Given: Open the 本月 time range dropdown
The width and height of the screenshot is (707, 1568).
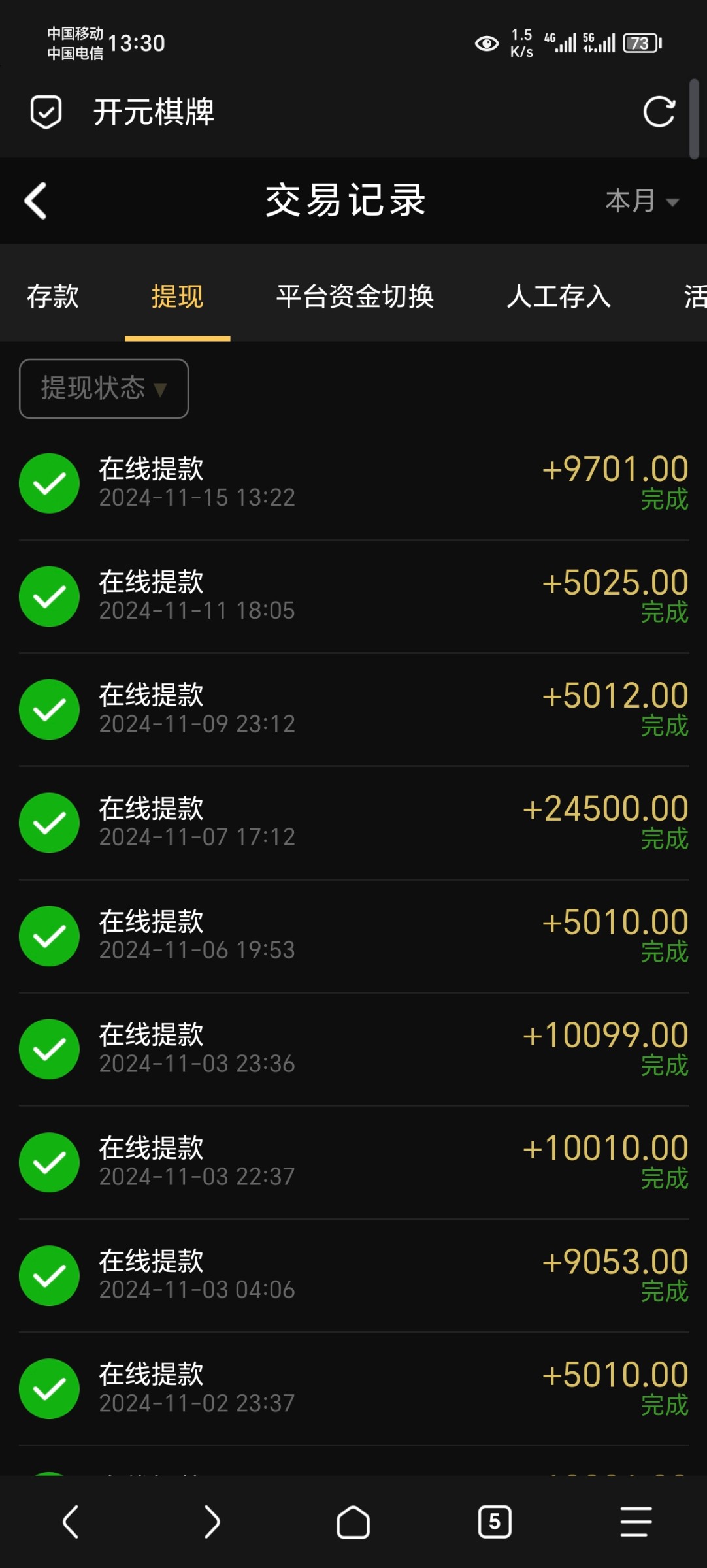Looking at the screenshot, I should tap(642, 201).
